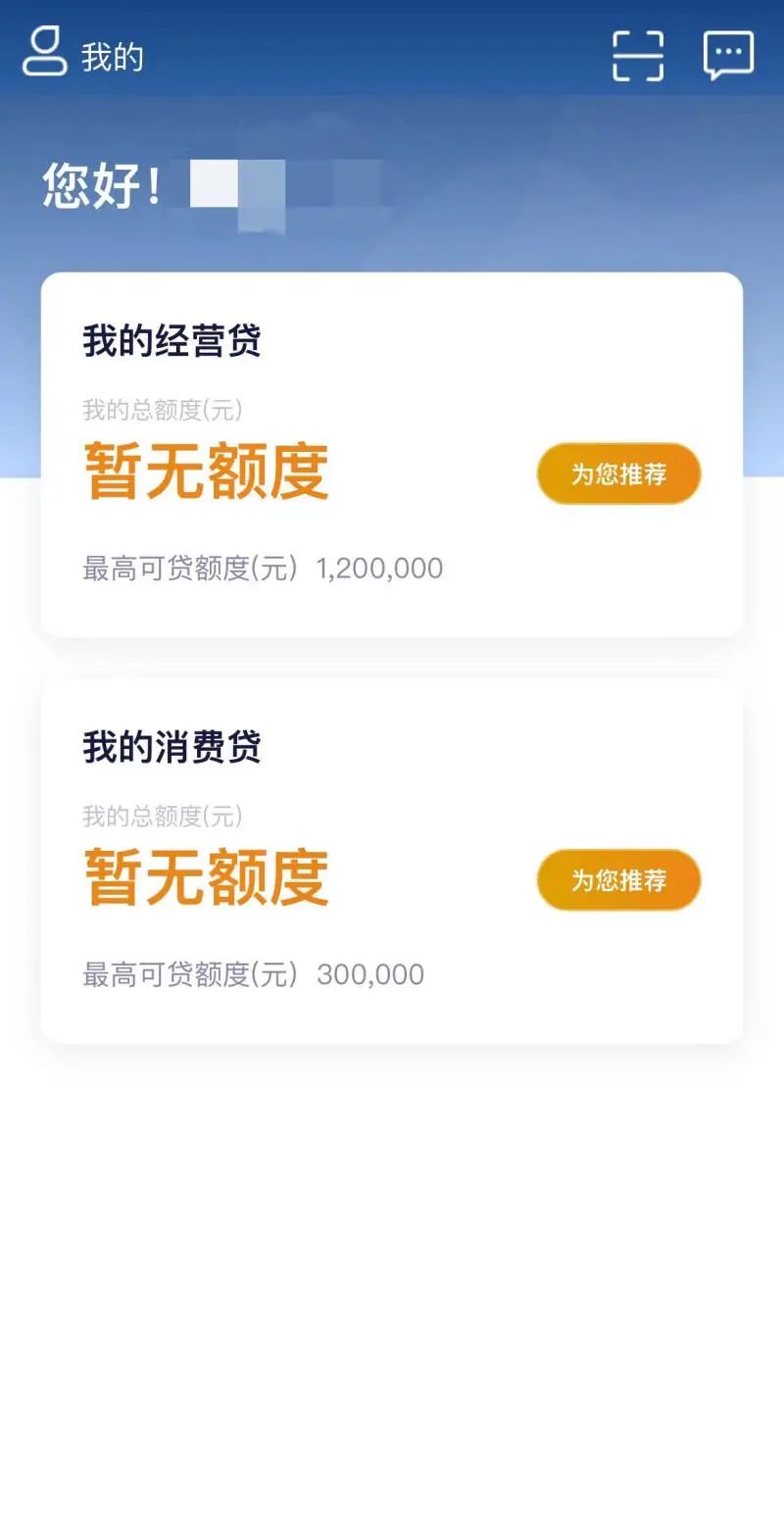Select the scan frame icon top right
The width and height of the screenshot is (784, 1540).
tap(636, 56)
